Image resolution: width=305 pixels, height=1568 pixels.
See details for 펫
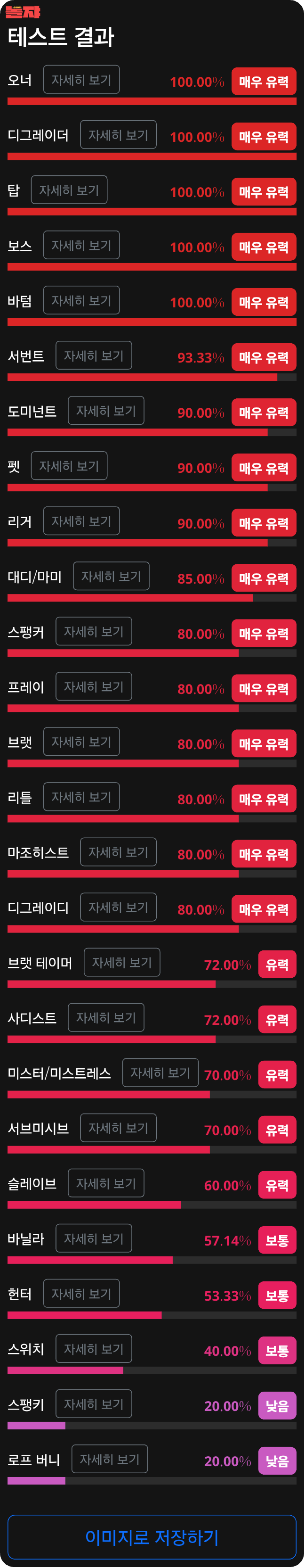(x=69, y=466)
